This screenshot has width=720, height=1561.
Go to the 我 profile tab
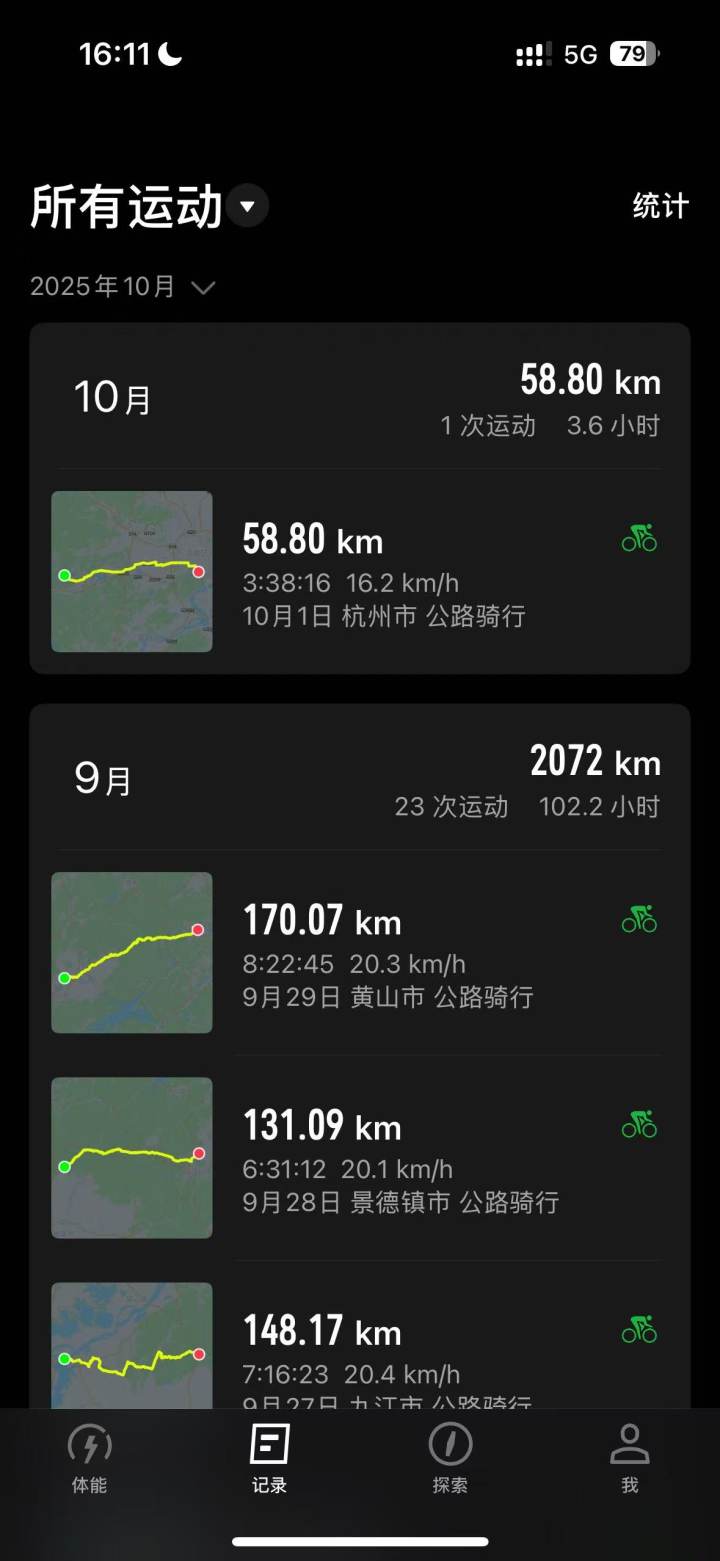(629, 1458)
